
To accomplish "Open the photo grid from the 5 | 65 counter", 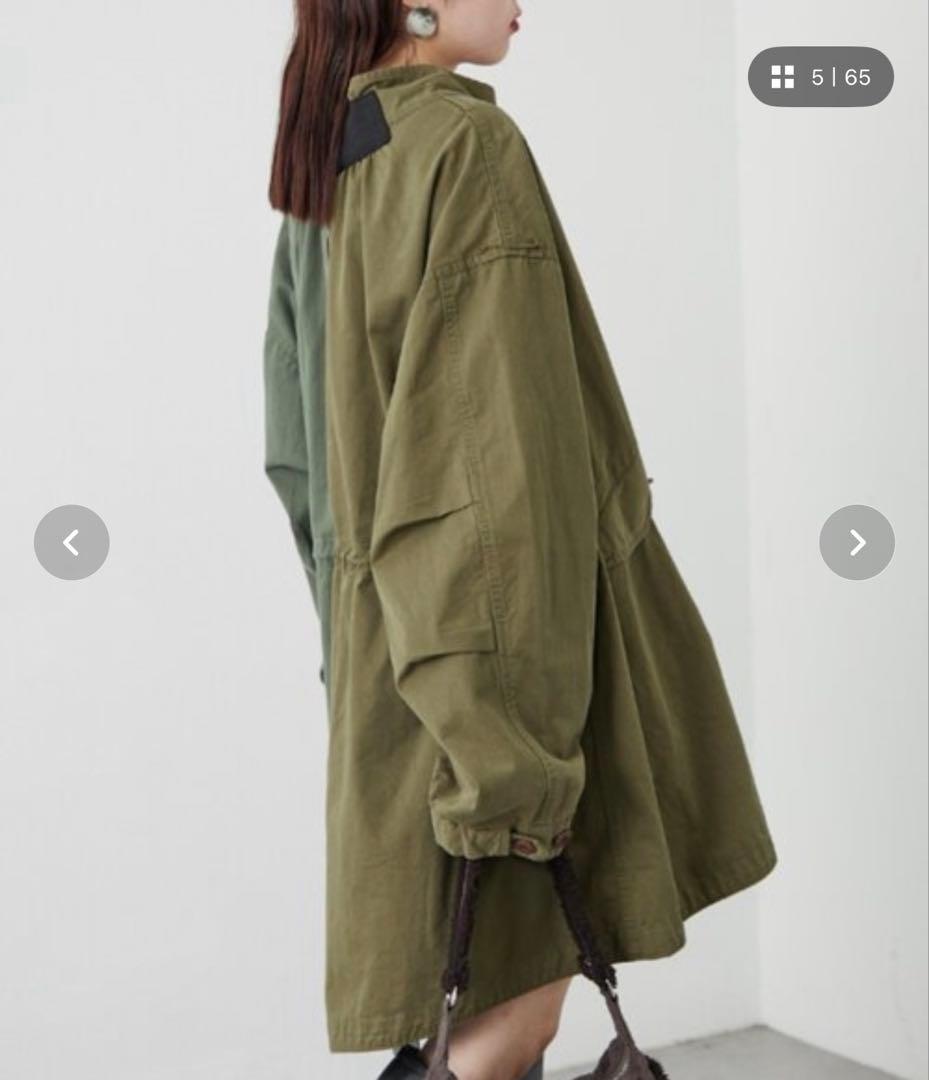I will (x=820, y=77).
